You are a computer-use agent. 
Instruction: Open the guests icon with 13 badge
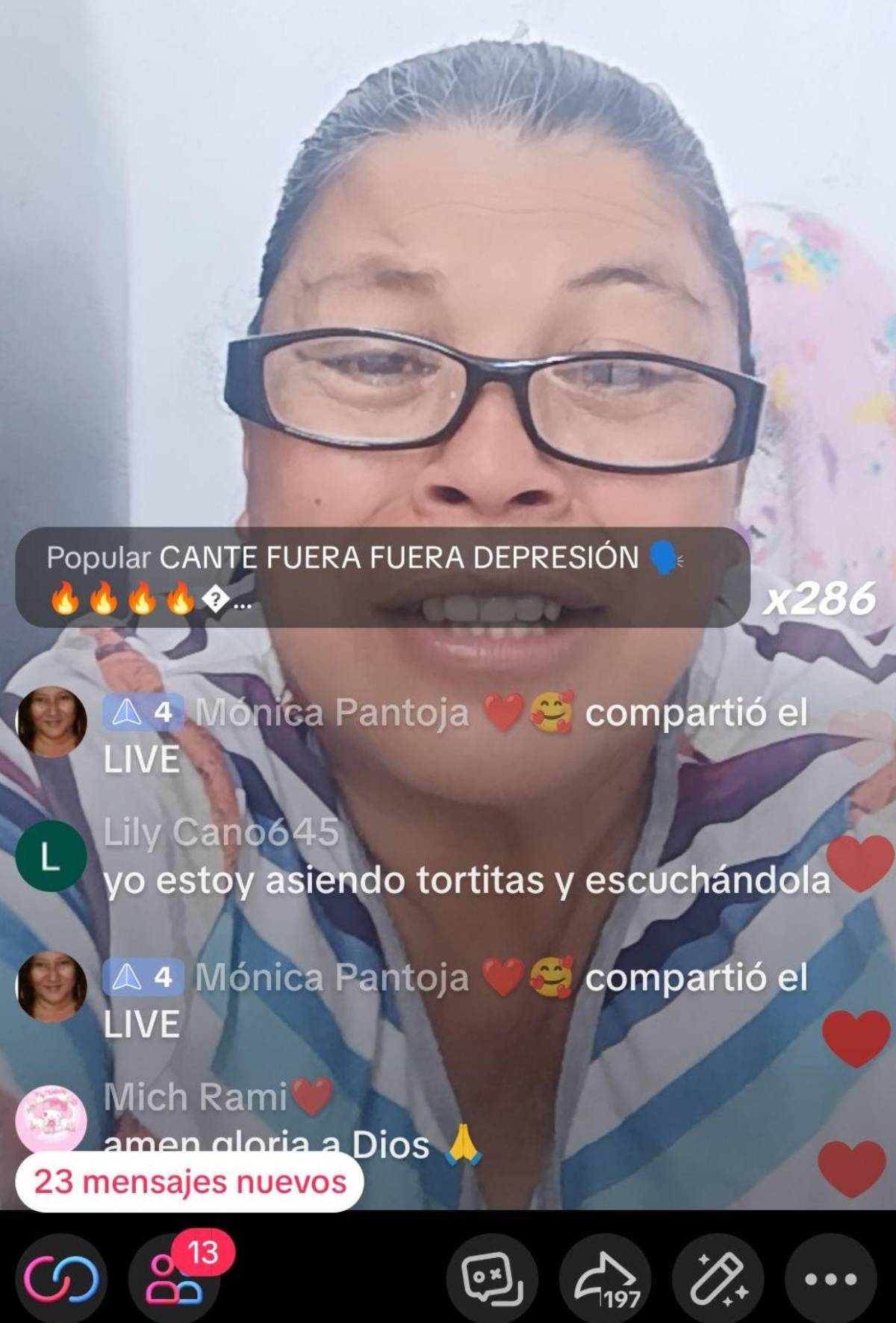tap(174, 1279)
